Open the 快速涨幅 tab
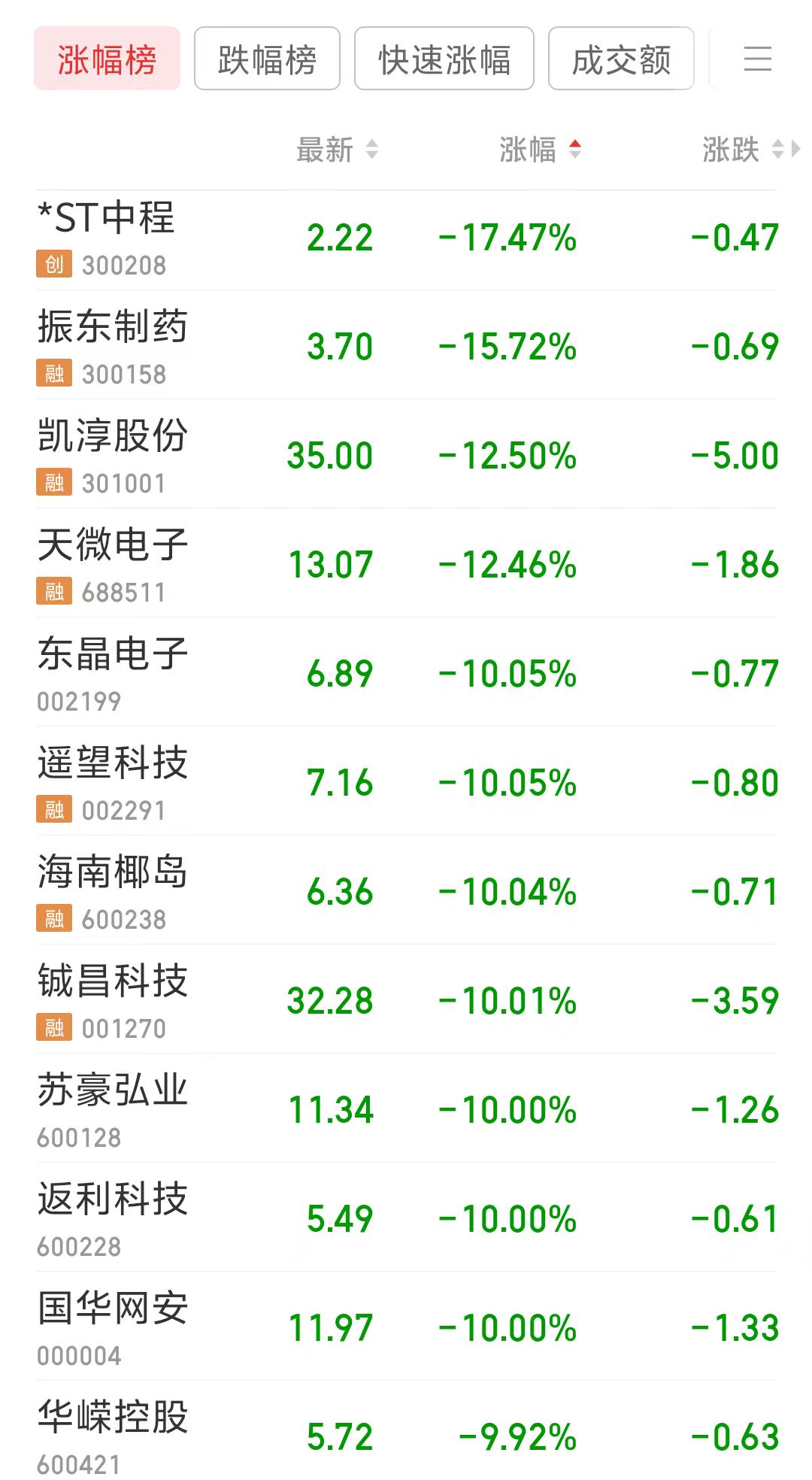This screenshot has width=812, height=1480. click(x=443, y=59)
